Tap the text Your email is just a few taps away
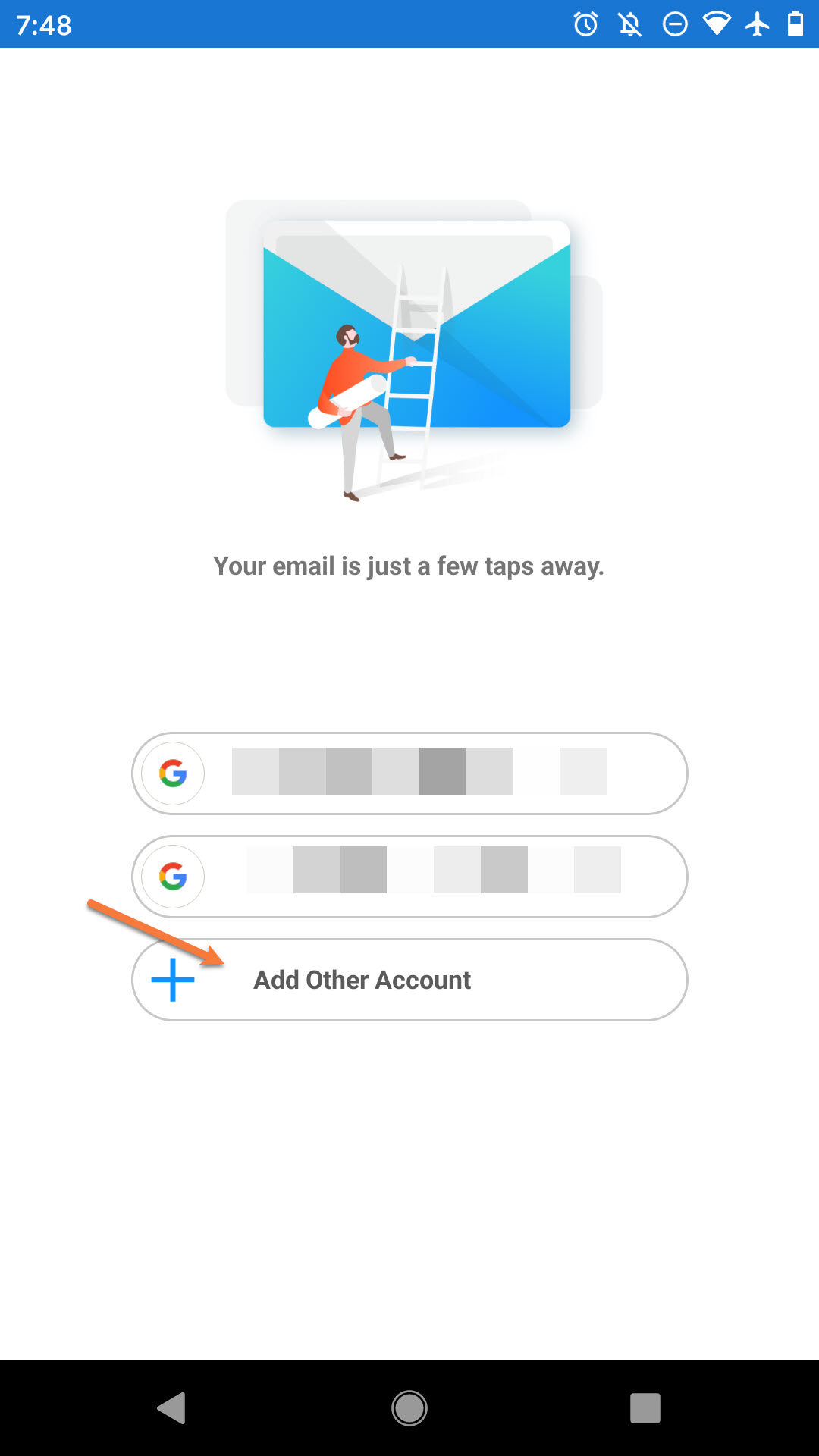The width and height of the screenshot is (819, 1456). tap(409, 566)
